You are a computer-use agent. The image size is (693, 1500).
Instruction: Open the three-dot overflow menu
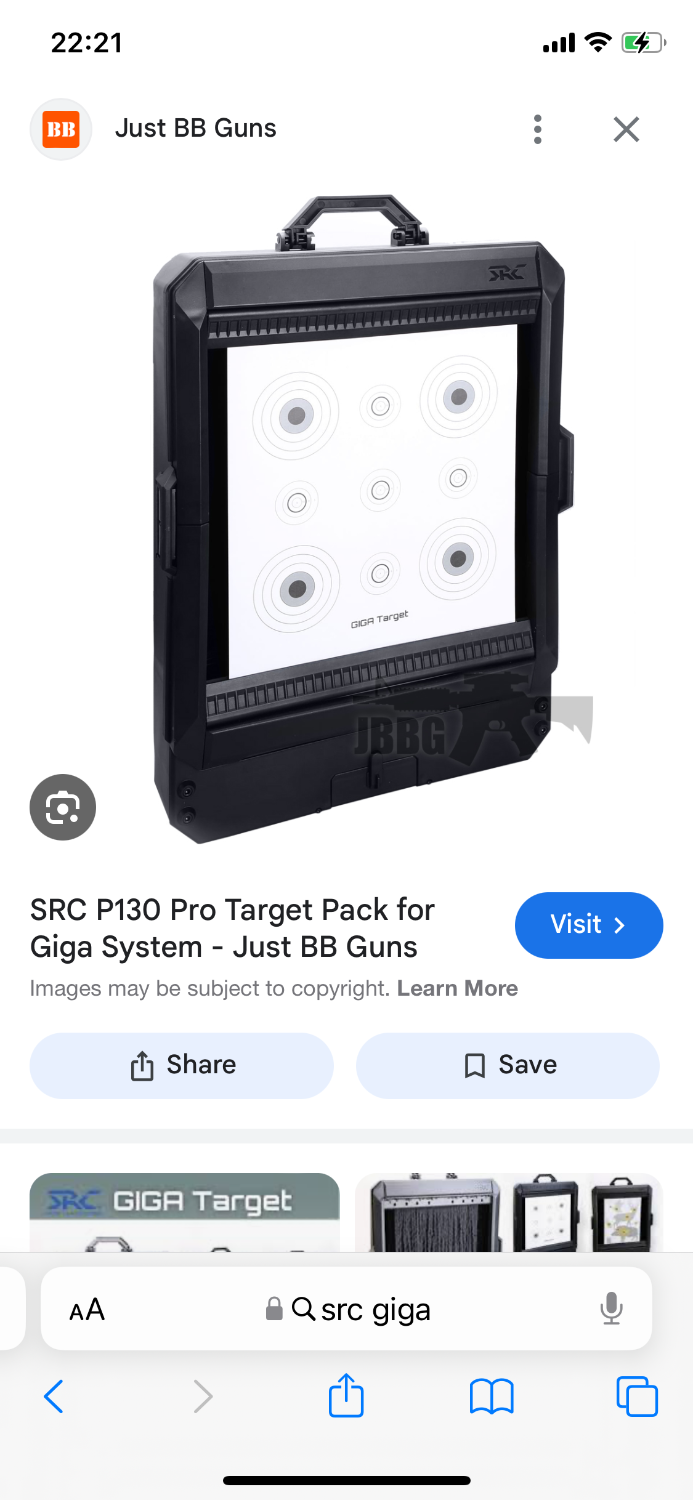pyautogui.click(x=538, y=129)
